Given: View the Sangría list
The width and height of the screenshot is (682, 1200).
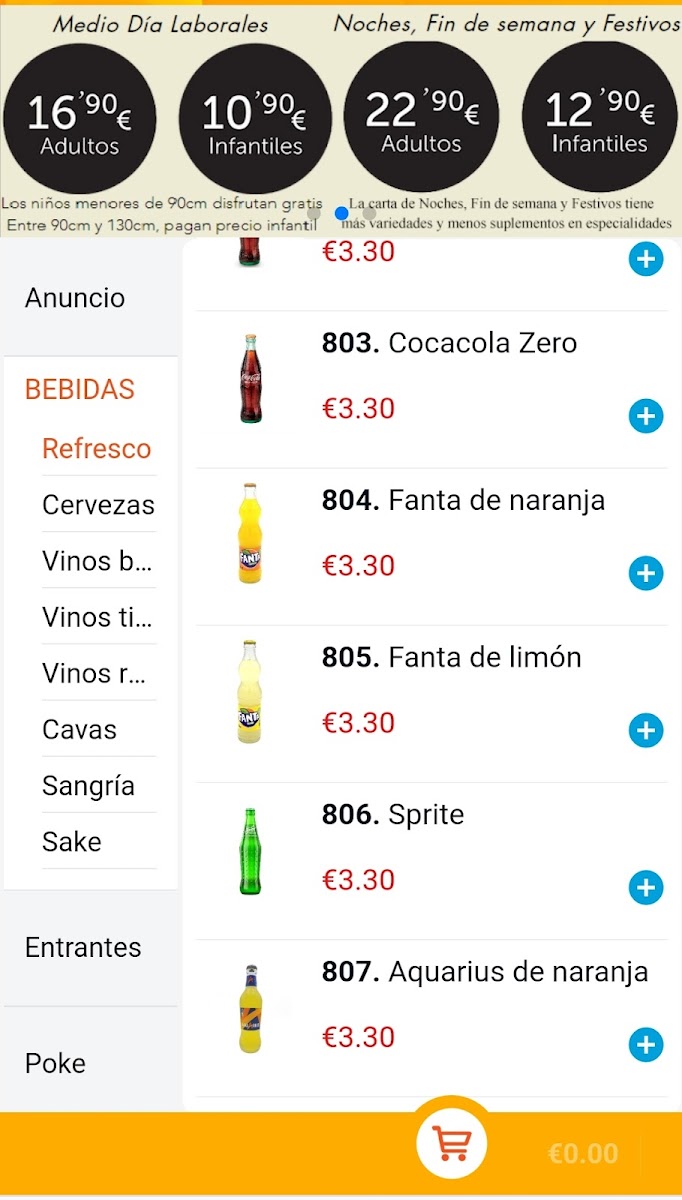Looking at the screenshot, I should click(88, 786).
